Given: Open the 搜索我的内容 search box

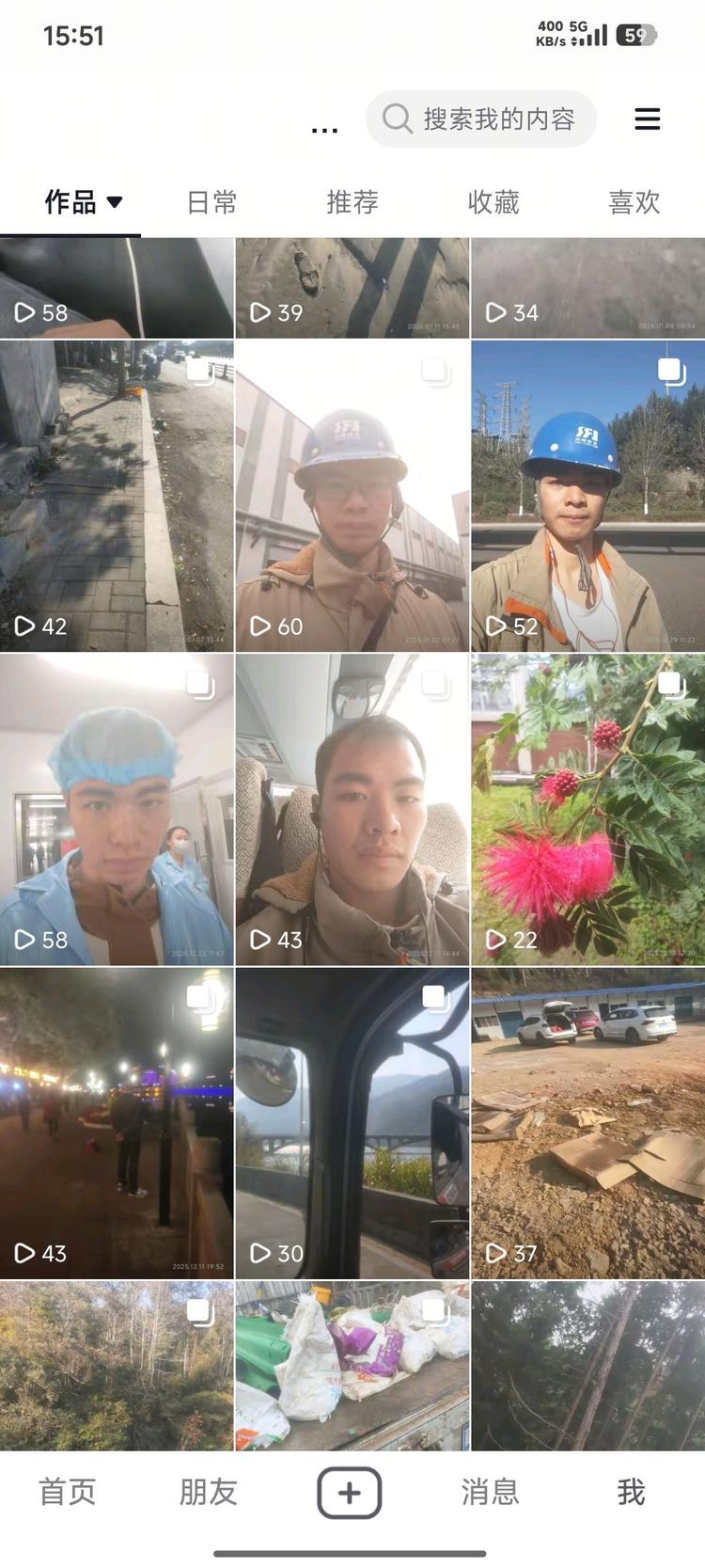Looking at the screenshot, I should (x=481, y=119).
